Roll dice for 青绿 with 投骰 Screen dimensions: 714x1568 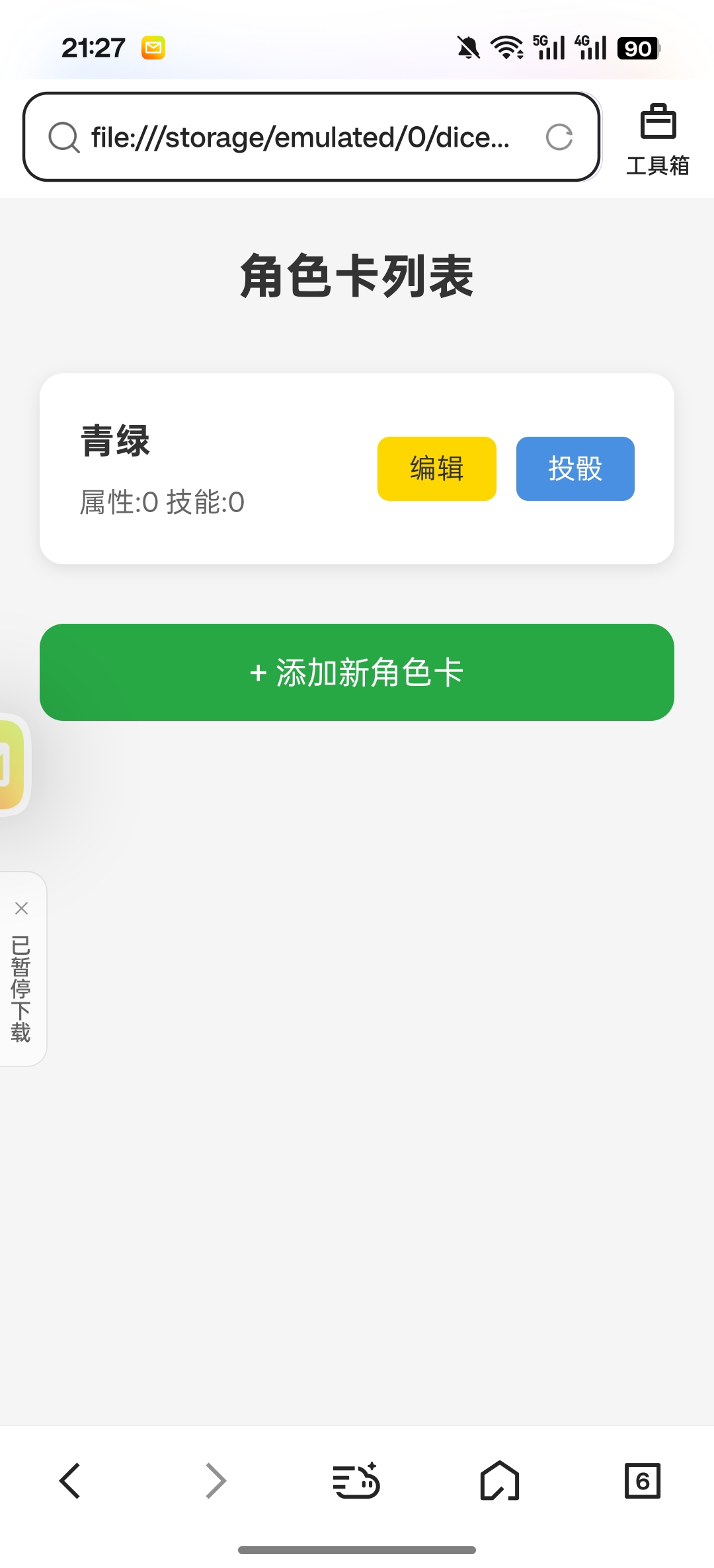[575, 468]
